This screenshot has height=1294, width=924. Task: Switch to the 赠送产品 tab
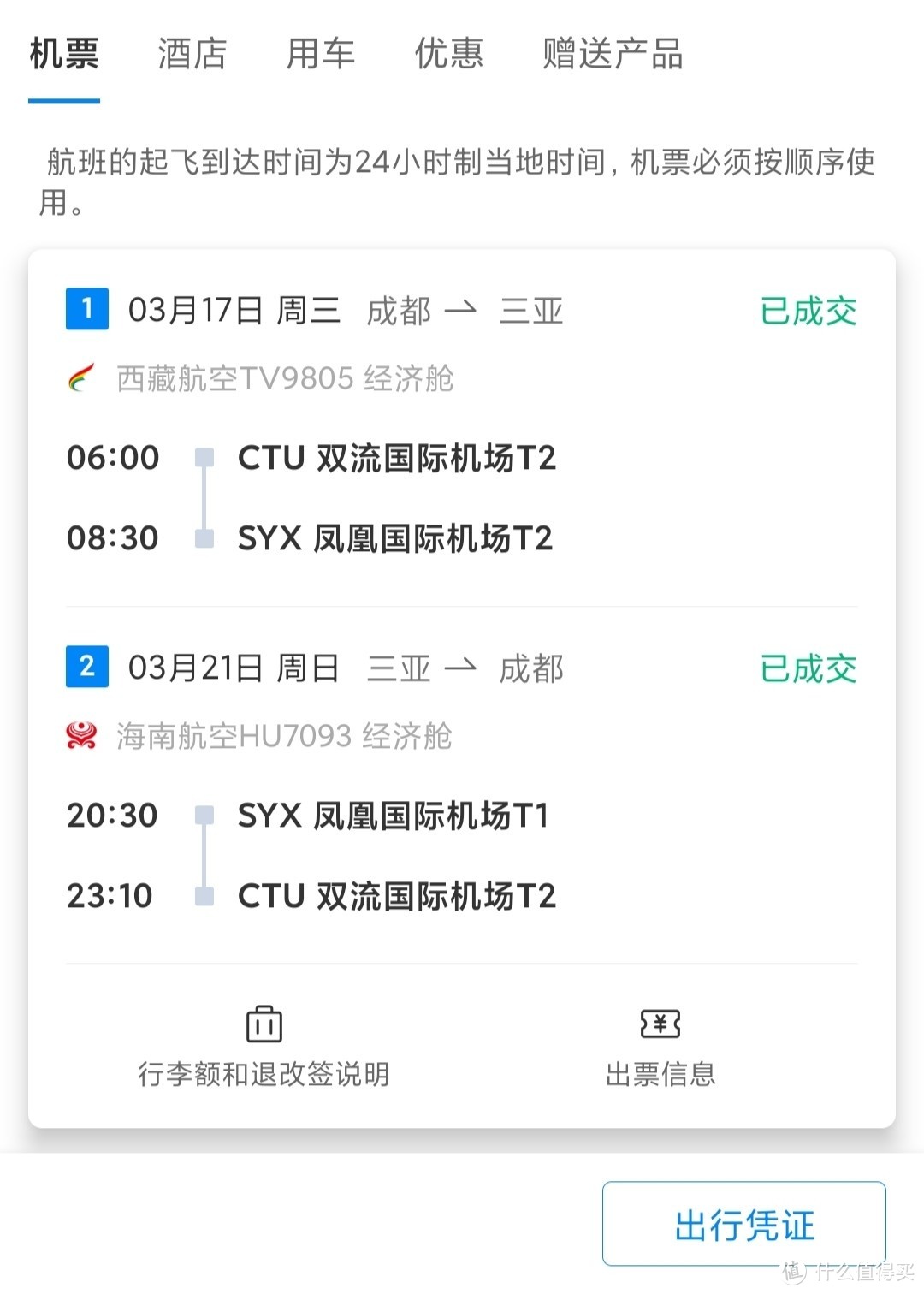point(611,53)
